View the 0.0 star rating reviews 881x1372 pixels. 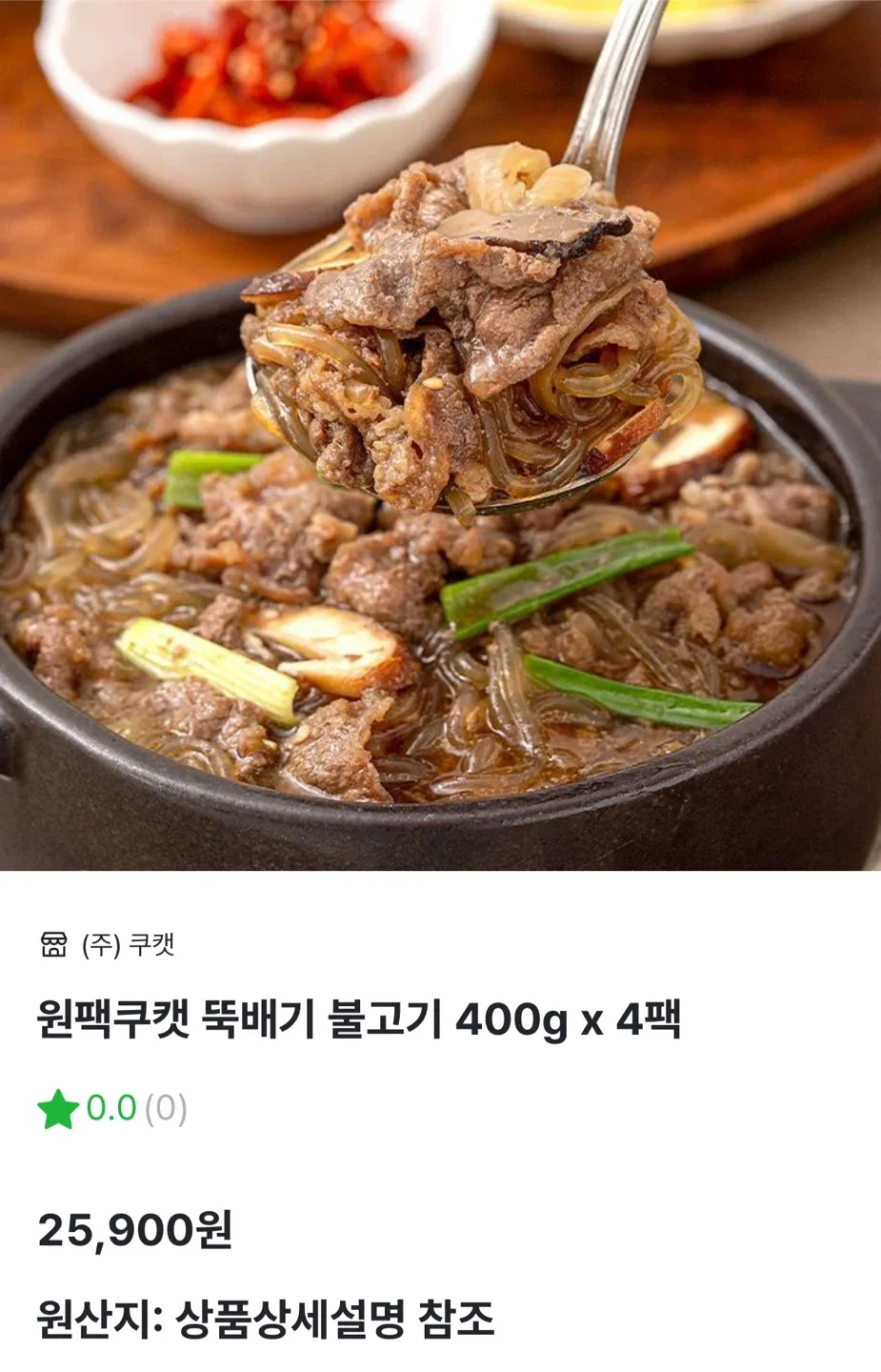tap(112, 1109)
